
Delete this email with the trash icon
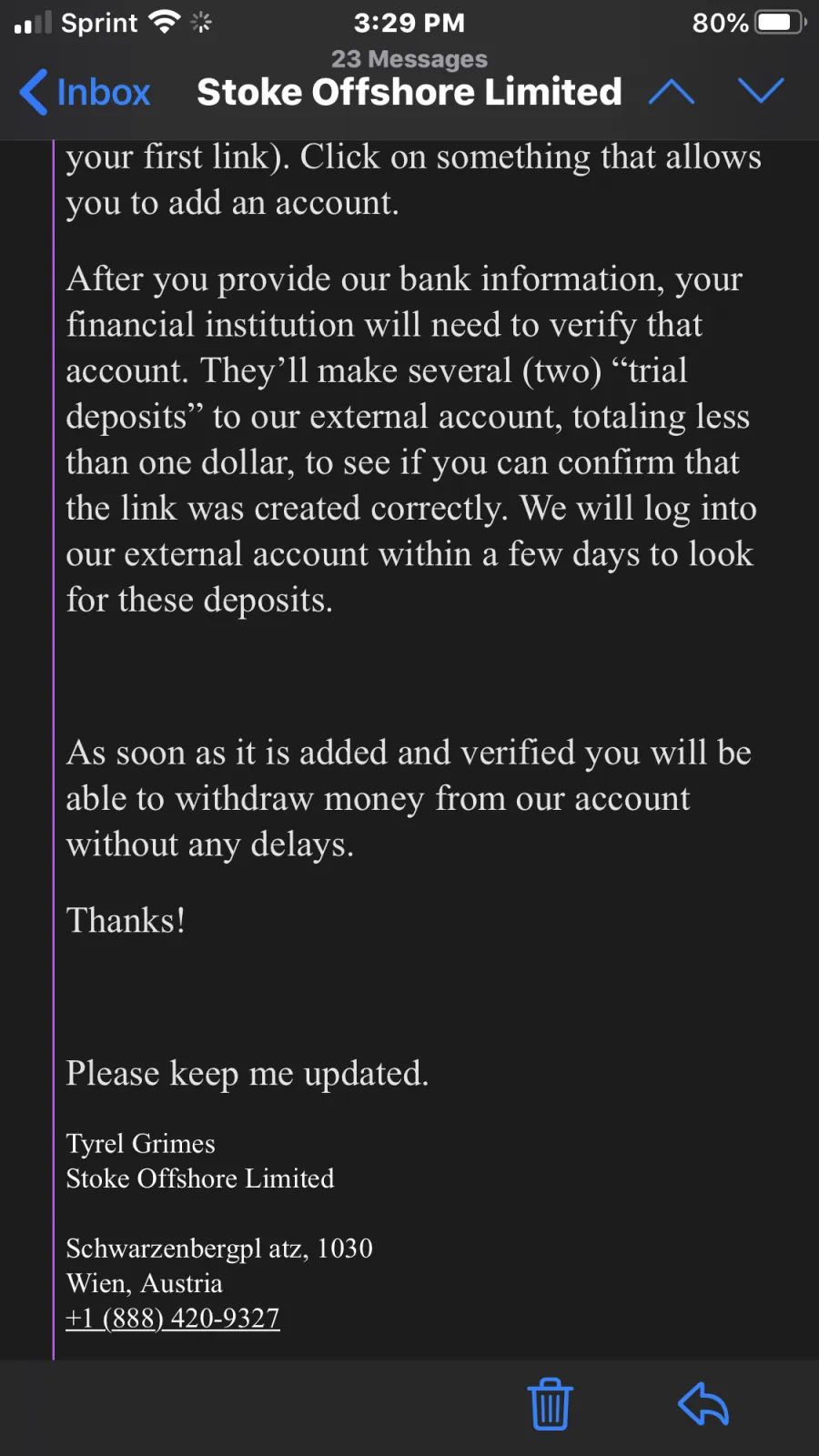(551, 1404)
